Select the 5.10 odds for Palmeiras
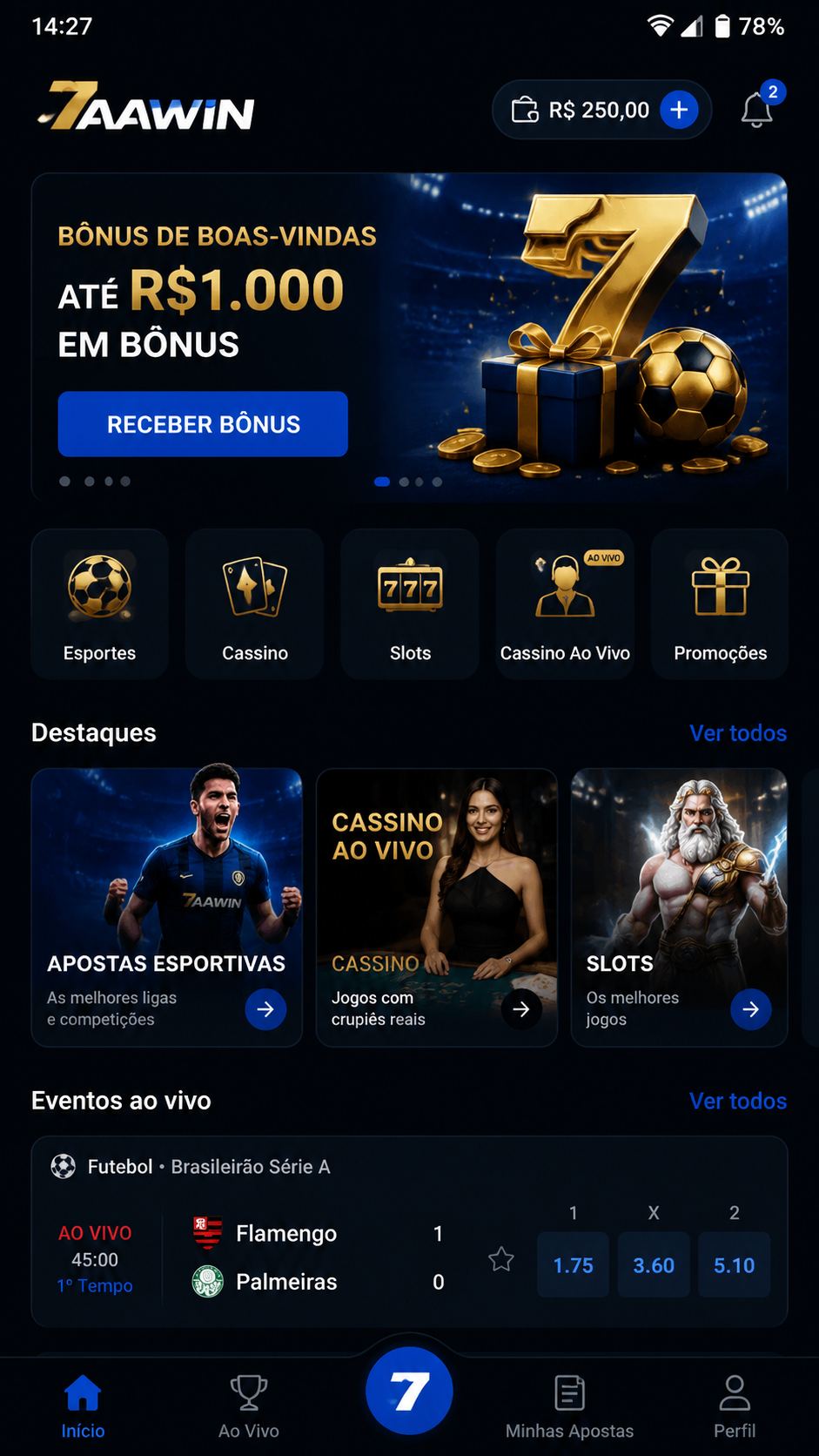The image size is (819, 1456). point(735,1265)
